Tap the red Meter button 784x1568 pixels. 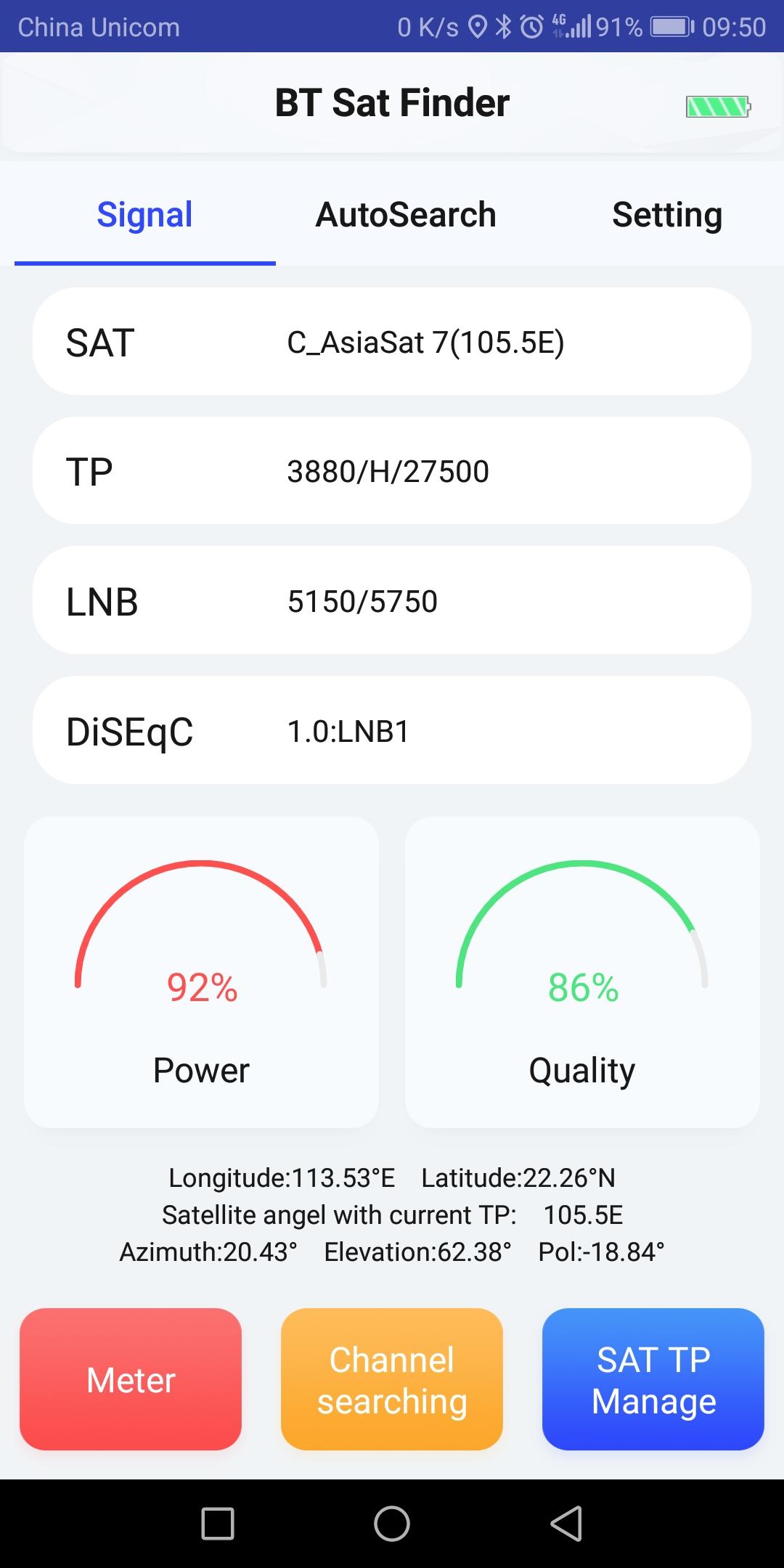(131, 1379)
